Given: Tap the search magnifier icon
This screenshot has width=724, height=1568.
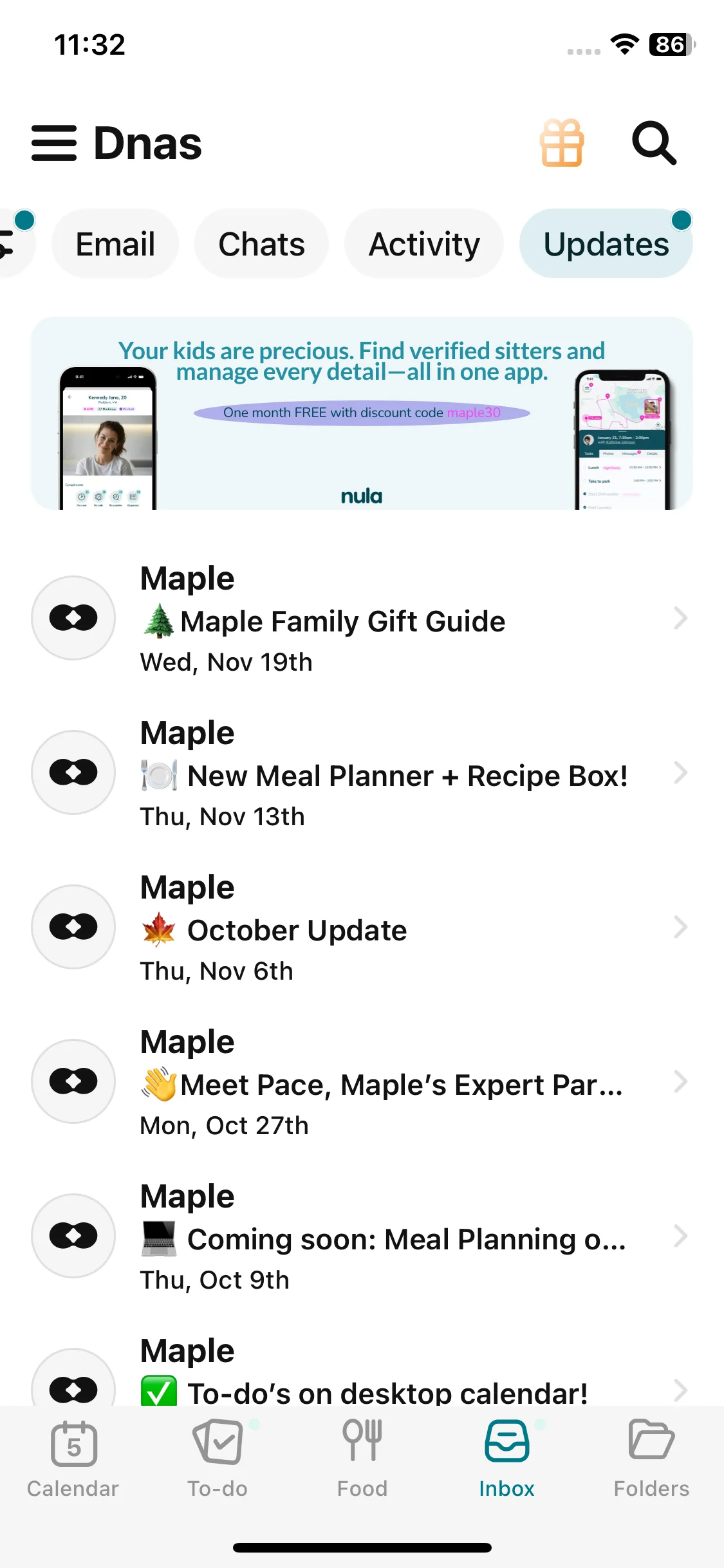Looking at the screenshot, I should click(x=653, y=143).
